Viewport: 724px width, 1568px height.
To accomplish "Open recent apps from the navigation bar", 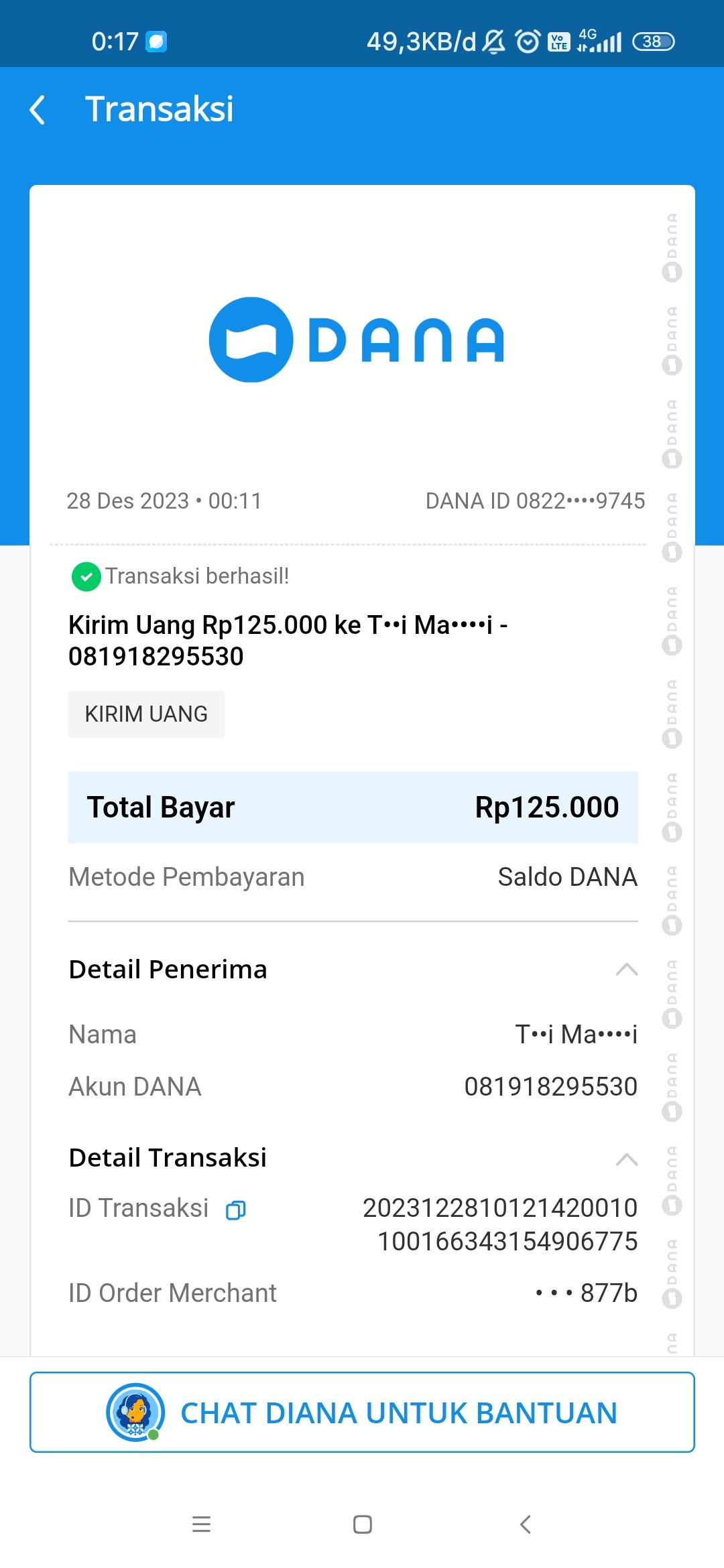I will click(201, 1524).
